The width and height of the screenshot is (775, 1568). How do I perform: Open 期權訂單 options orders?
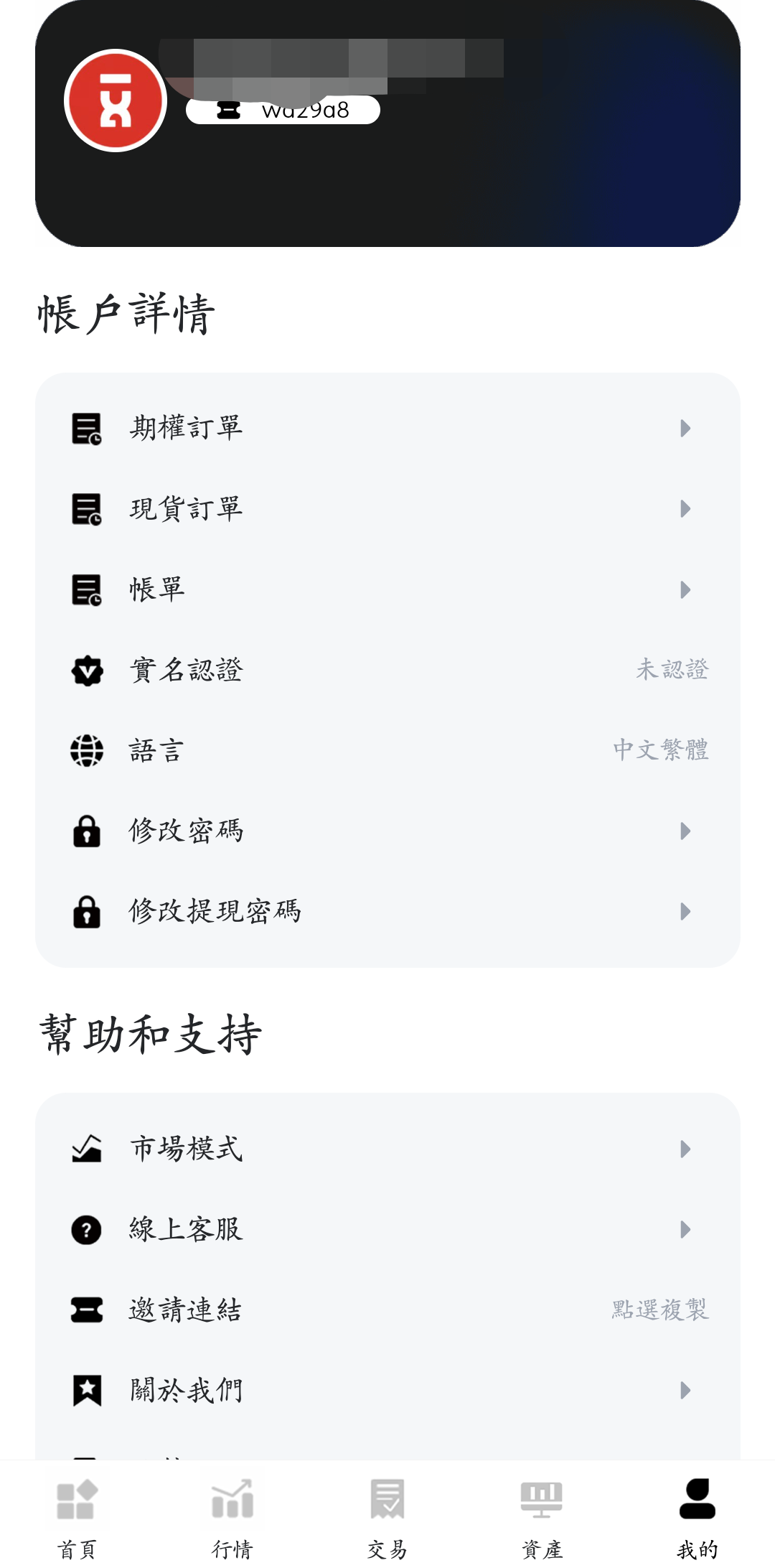387,429
